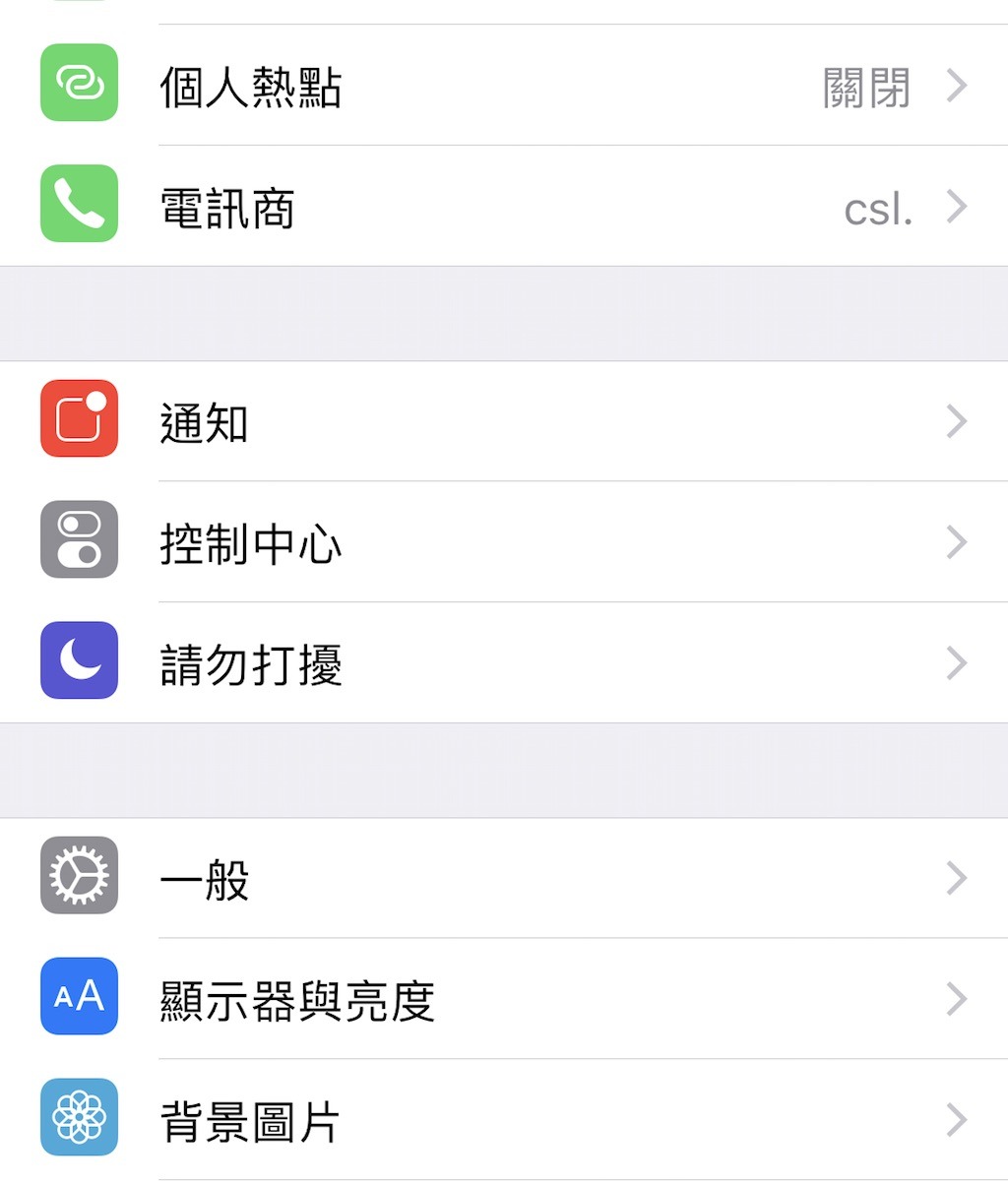Tap the green phone 電訊商 icon
Viewport: 1008px width, 1185px height.
tap(78, 205)
